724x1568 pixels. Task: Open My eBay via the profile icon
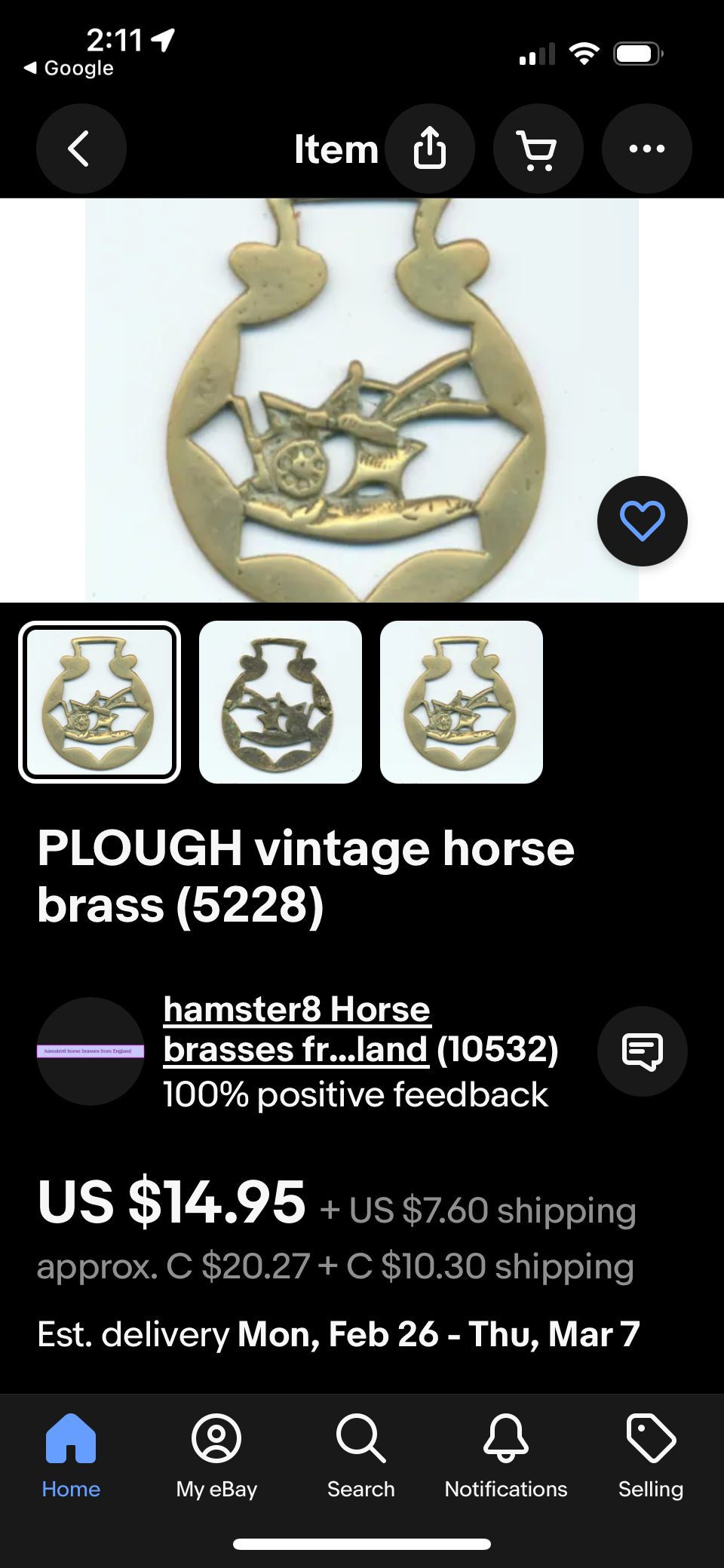216,1451
